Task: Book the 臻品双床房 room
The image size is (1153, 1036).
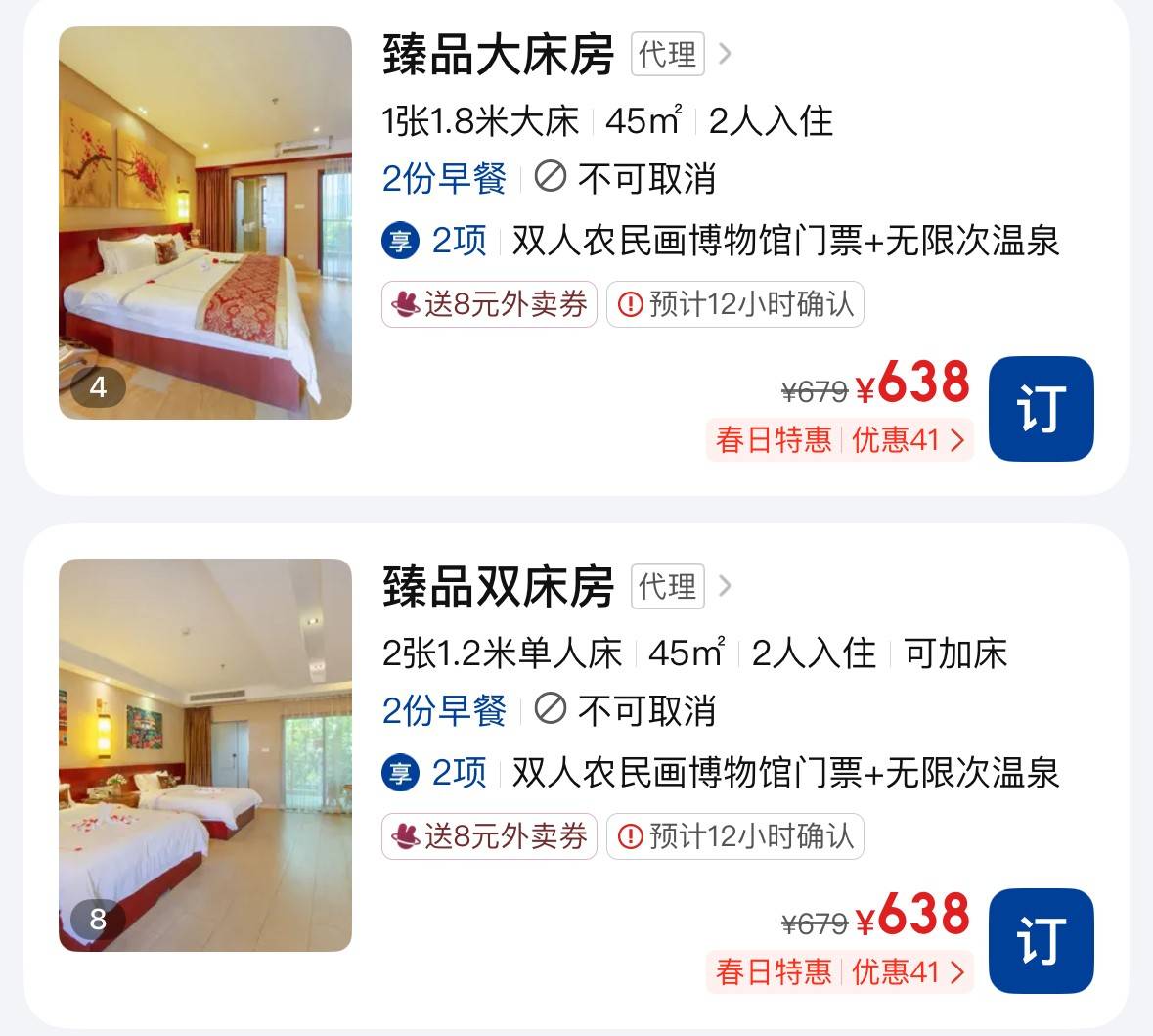Action: 1041,941
